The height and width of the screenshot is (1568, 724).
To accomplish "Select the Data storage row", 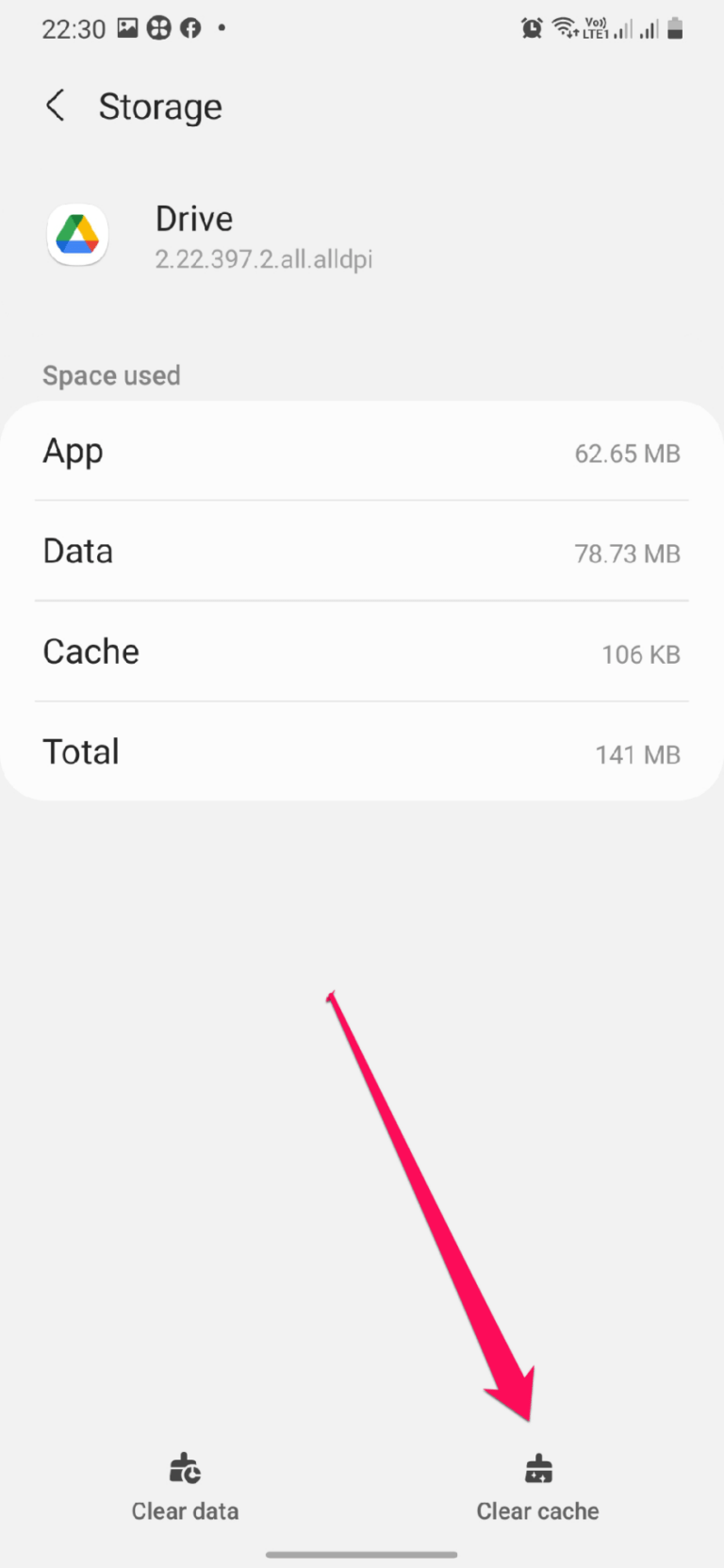I will click(x=362, y=553).
